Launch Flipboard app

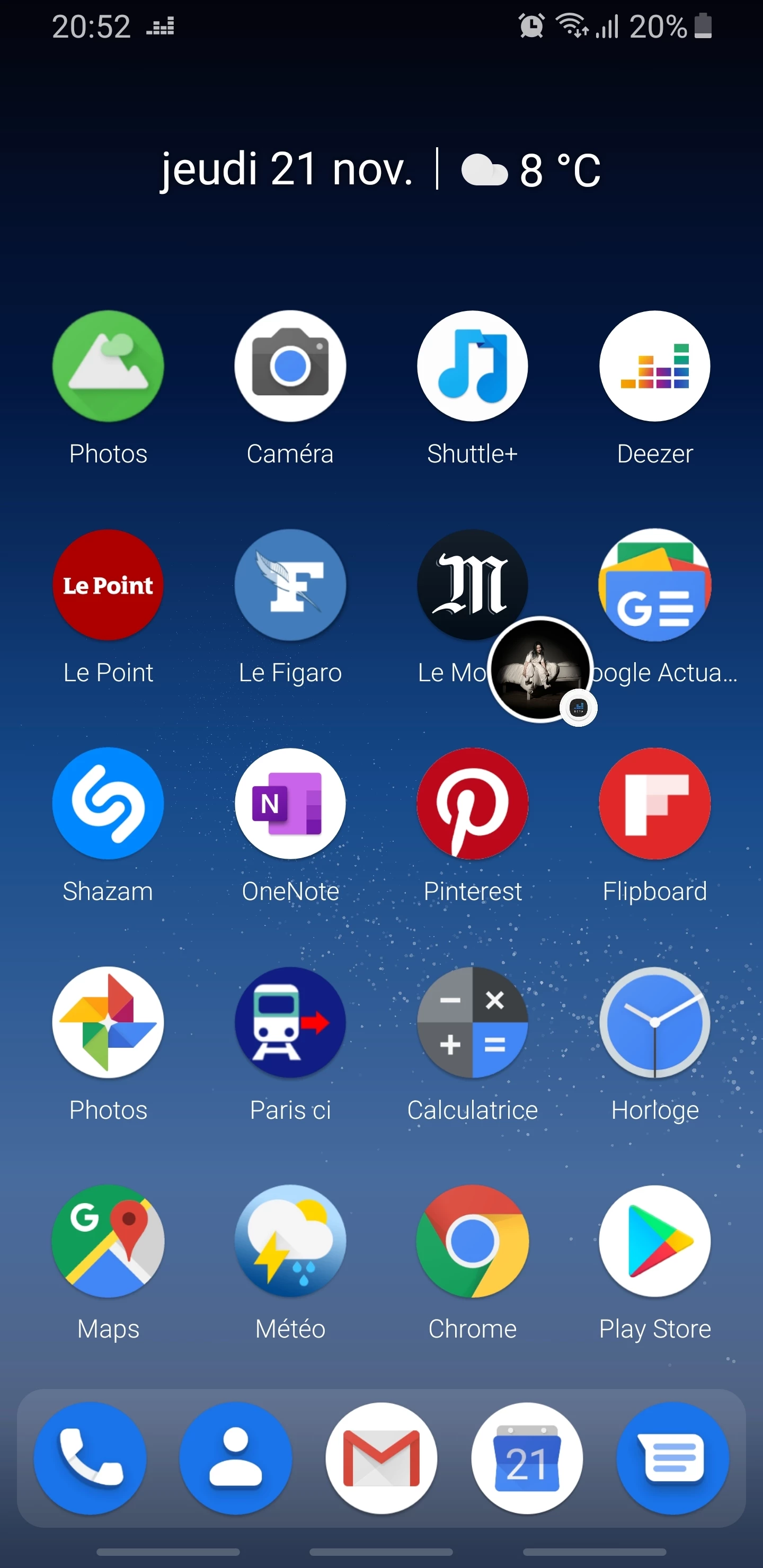pyautogui.click(x=654, y=804)
